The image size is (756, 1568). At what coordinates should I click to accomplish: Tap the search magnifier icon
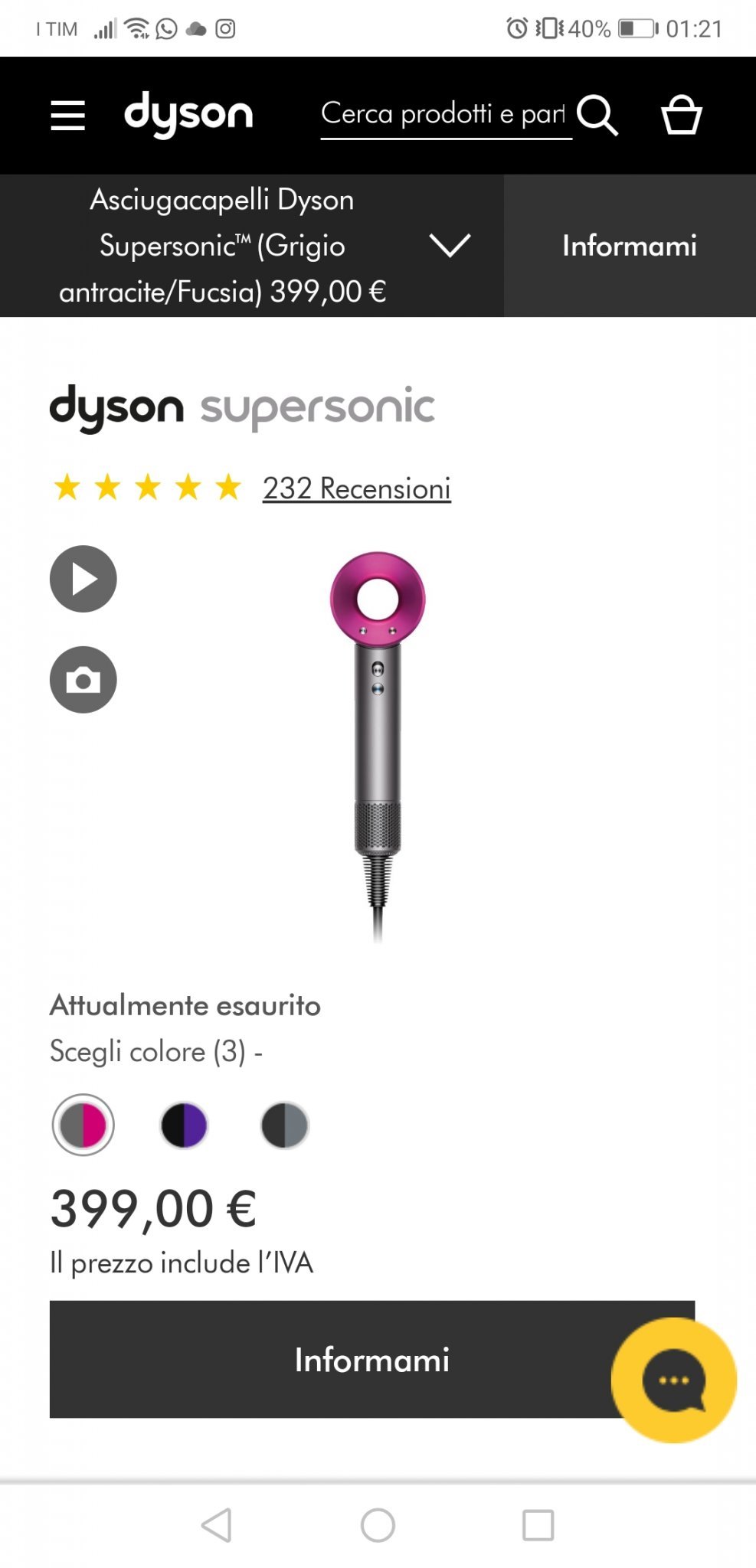[x=597, y=116]
